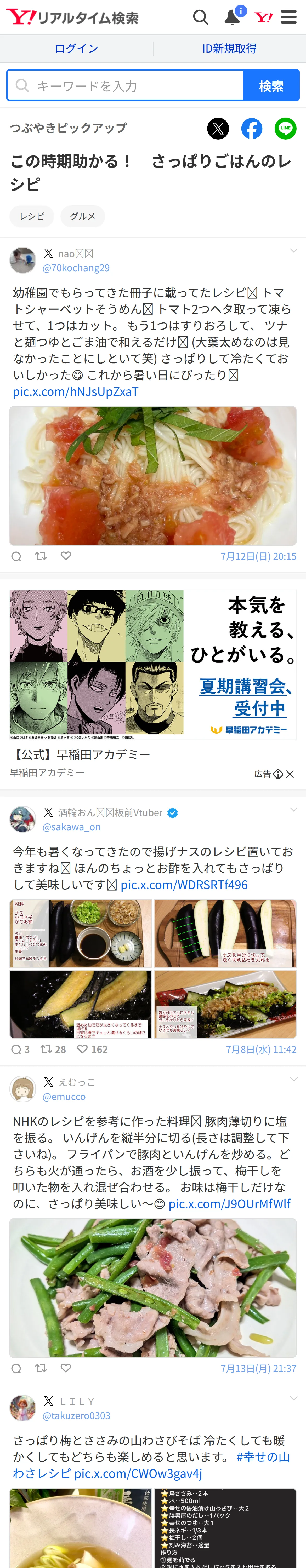Screen dimensions: 306x1568
Task: Open the hamburger menu
Action: 289,17
